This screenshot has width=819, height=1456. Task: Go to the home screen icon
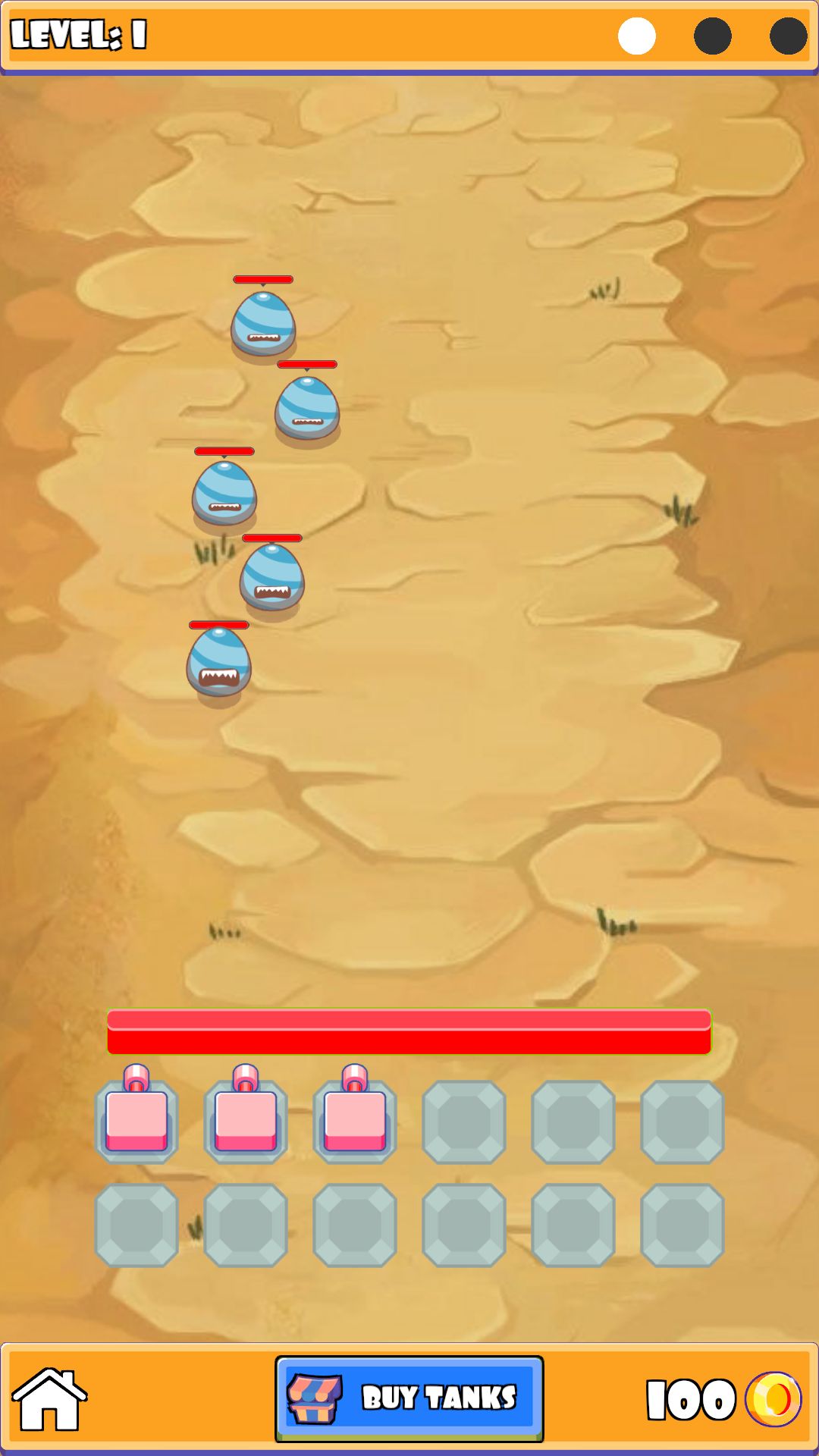pyautogui.click(x=49, y=1399)
